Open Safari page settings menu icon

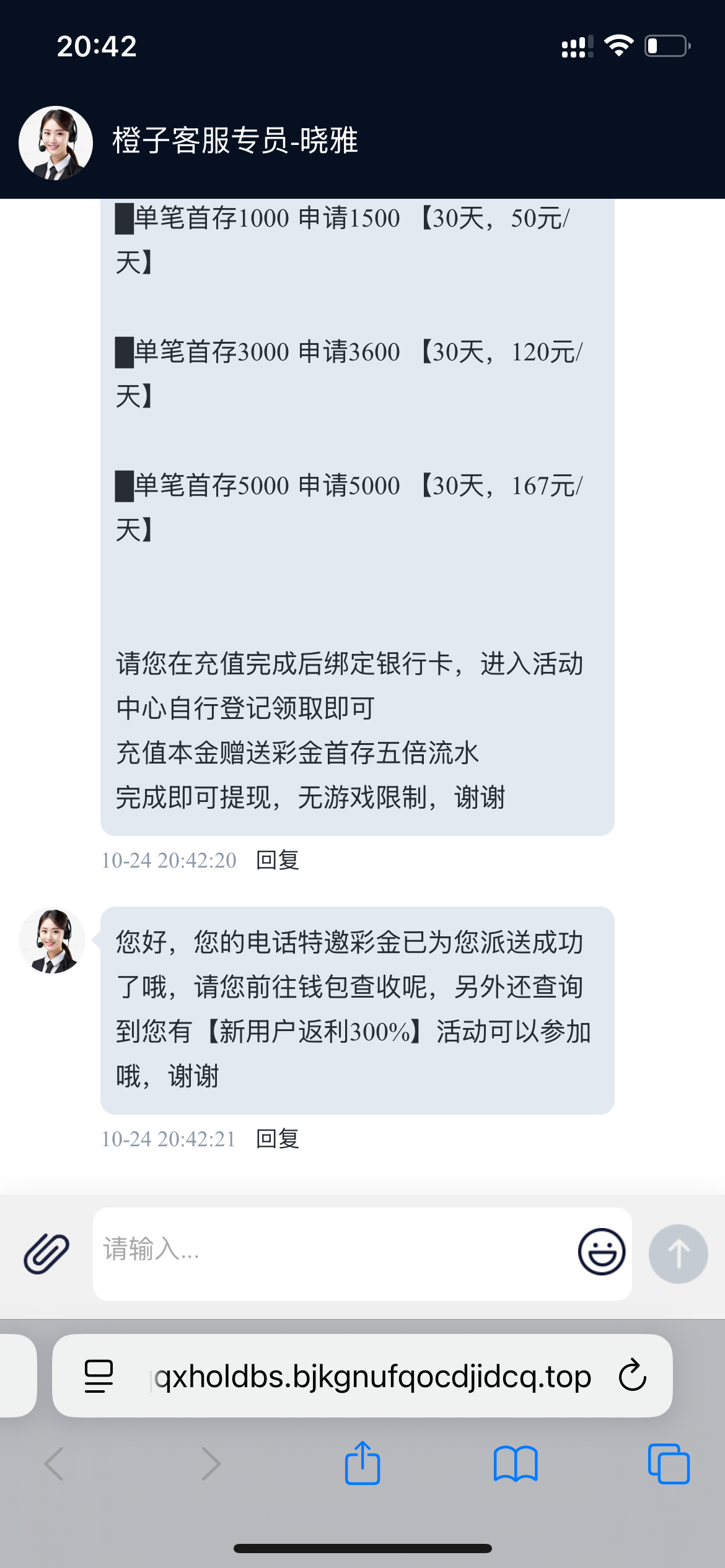pyautogui.click(x=99, y=1376)
